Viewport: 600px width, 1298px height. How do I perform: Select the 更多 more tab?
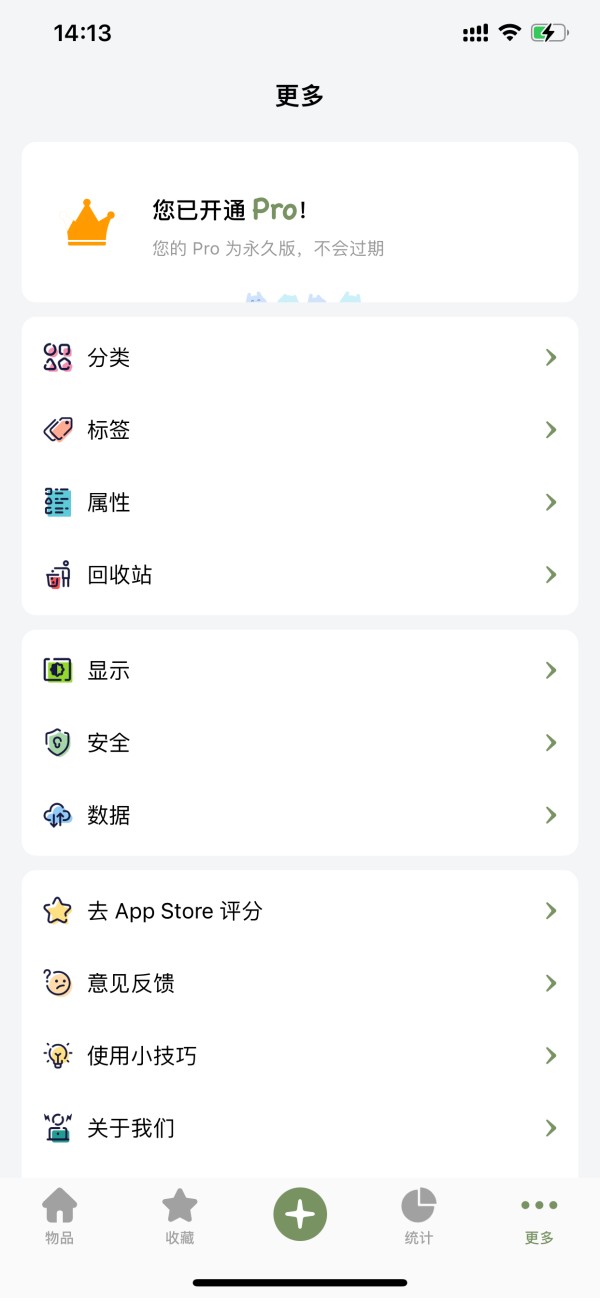(x=539, y=1216)
